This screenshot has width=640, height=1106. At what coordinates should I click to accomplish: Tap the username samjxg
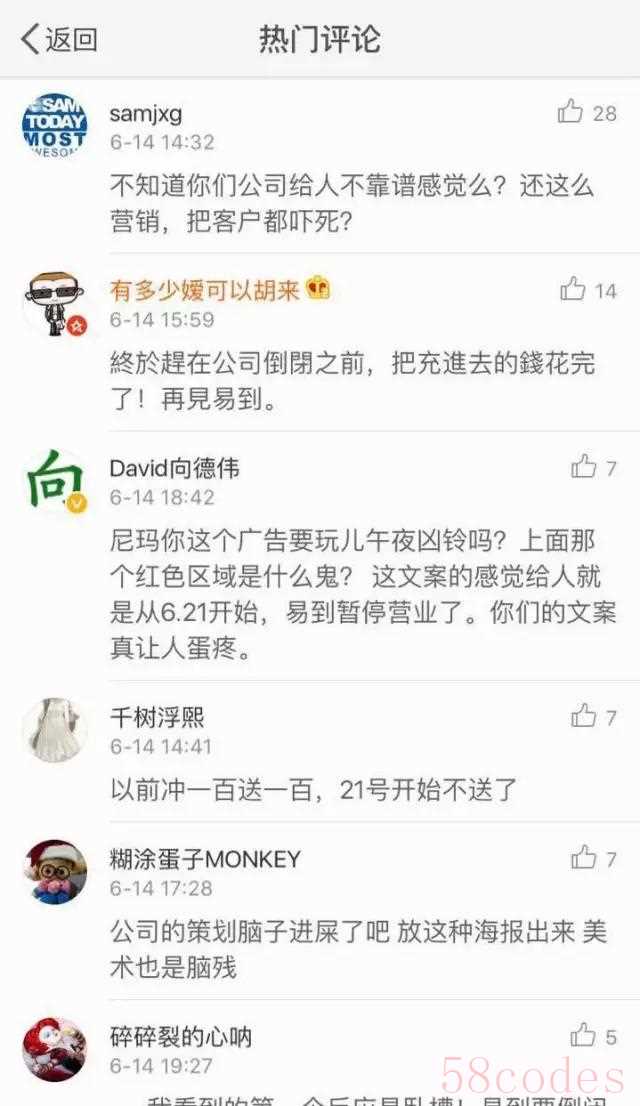pos(146,112)
